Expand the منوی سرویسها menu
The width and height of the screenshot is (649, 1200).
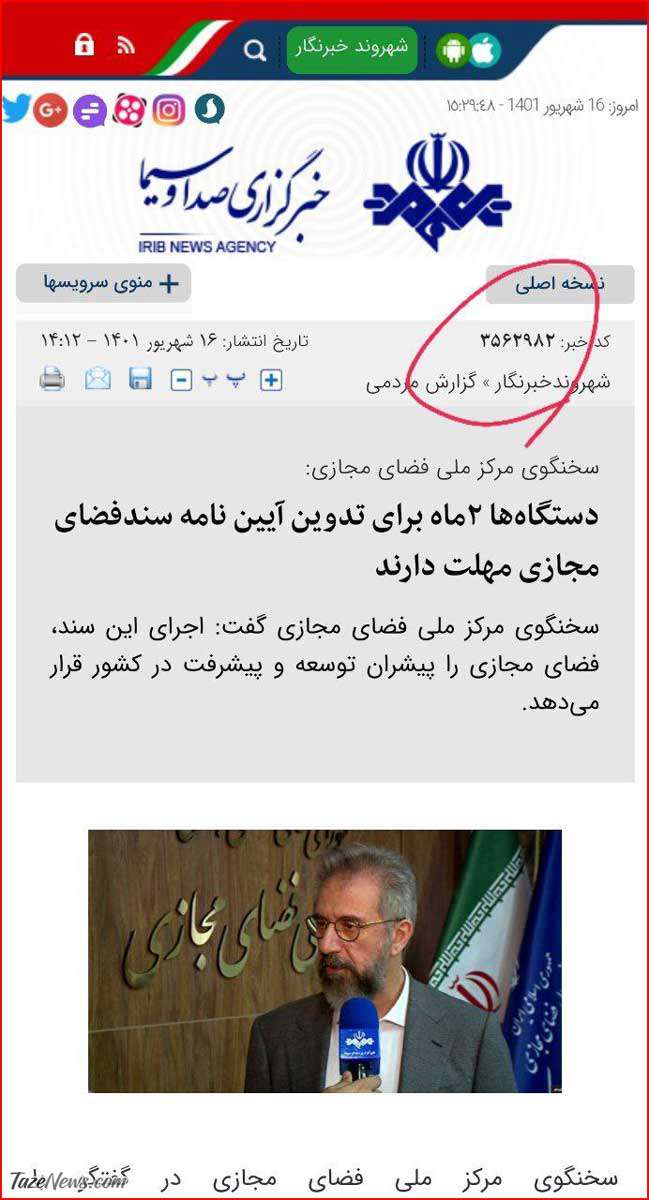[103, 283]
